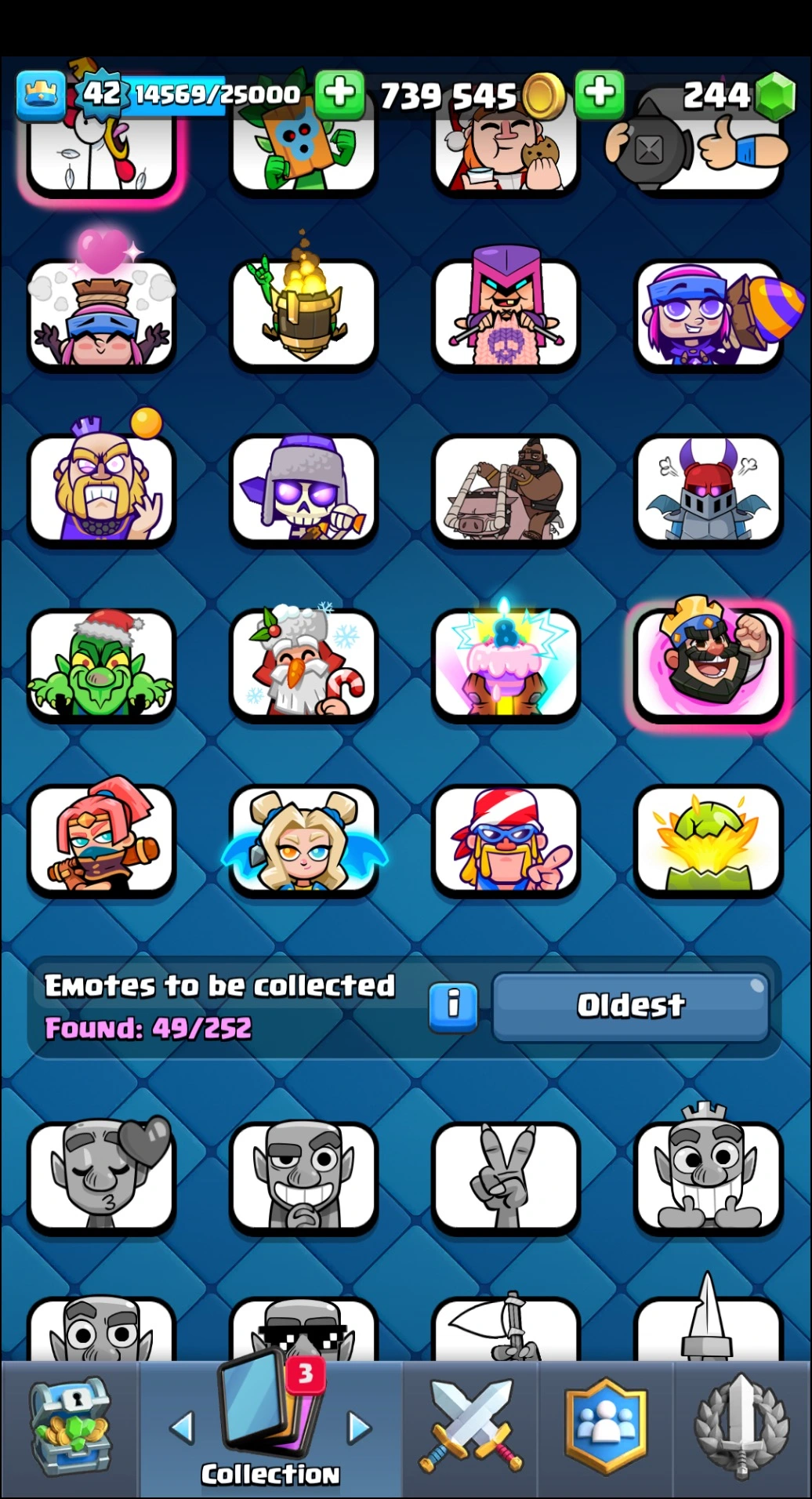Viewport: 812px width, 1499px height.
Task: Tap the left arrow beside Collection
Action: pyautogui.click(x=182, y=1427)
